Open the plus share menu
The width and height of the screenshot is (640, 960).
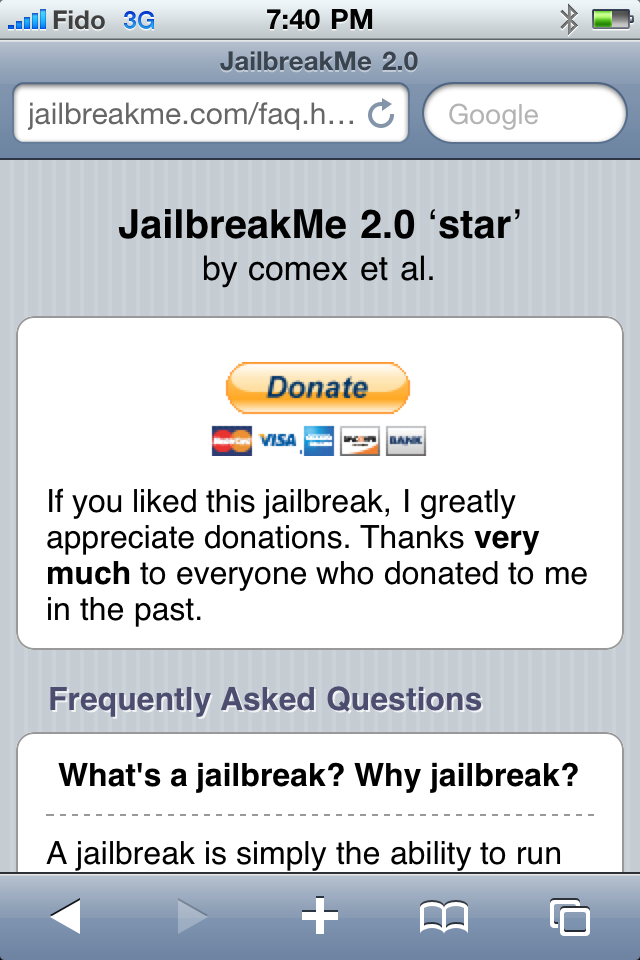click(x=320, y=916)
